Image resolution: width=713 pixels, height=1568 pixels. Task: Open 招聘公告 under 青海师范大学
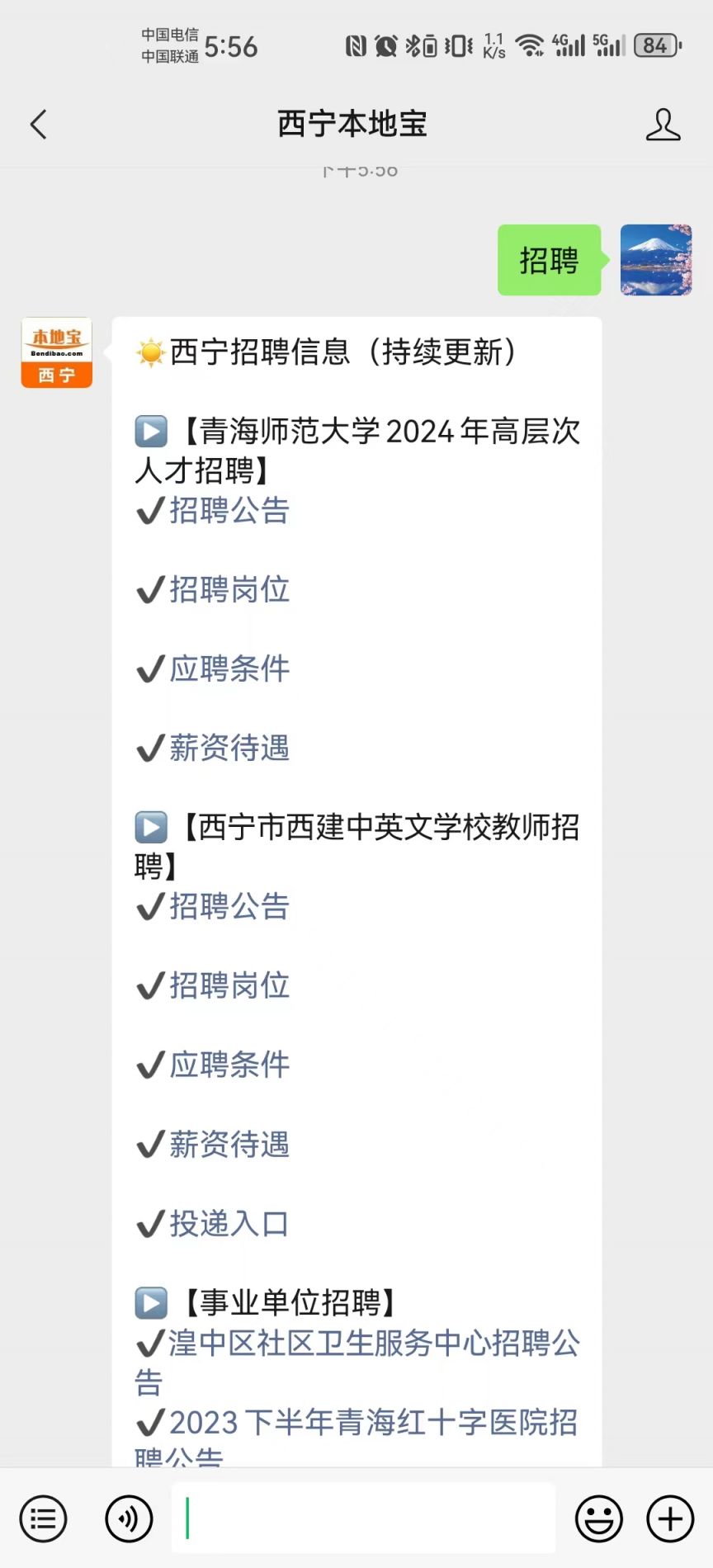pyautogui.click(x=229, y=510)
